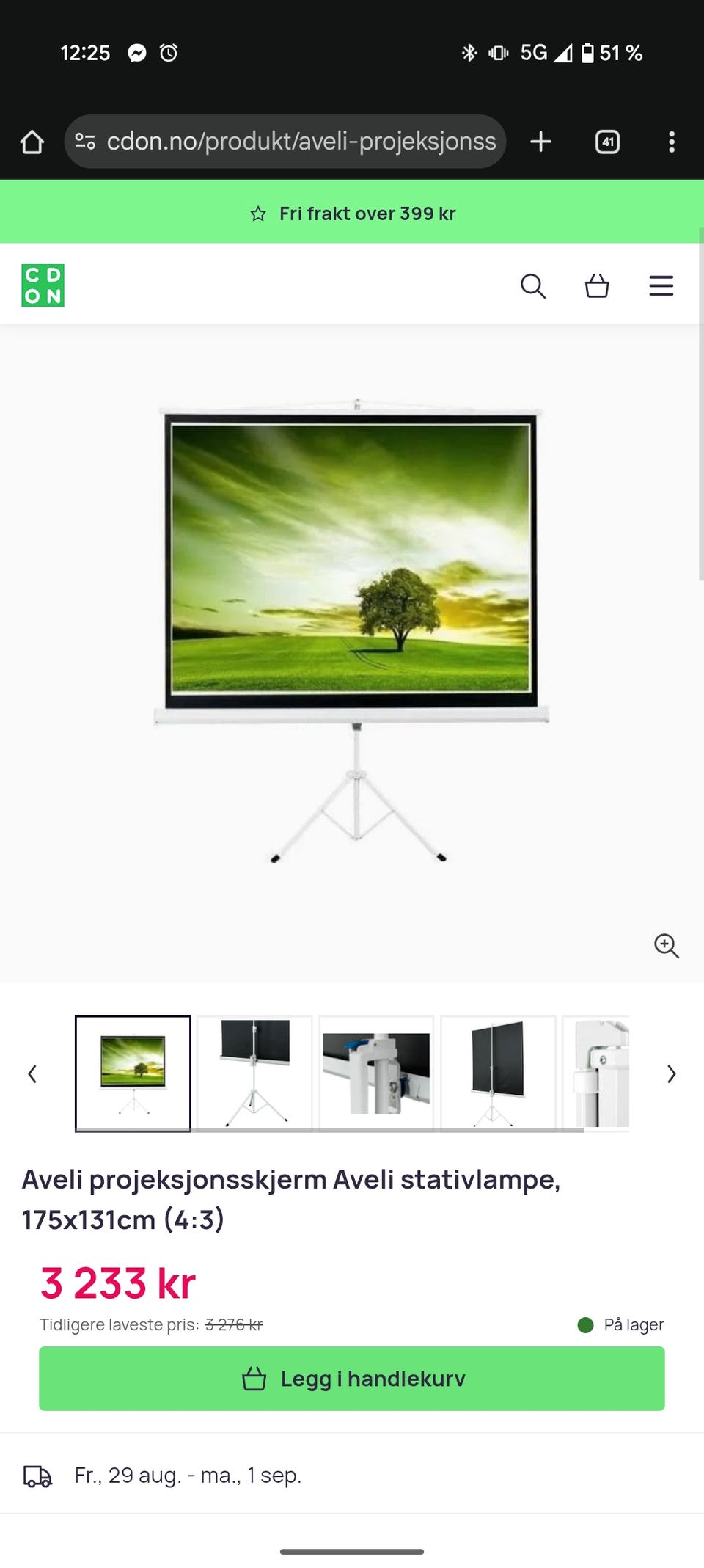
Task: Show previous product thumbnails
Action: click(x=32, y=1074)
